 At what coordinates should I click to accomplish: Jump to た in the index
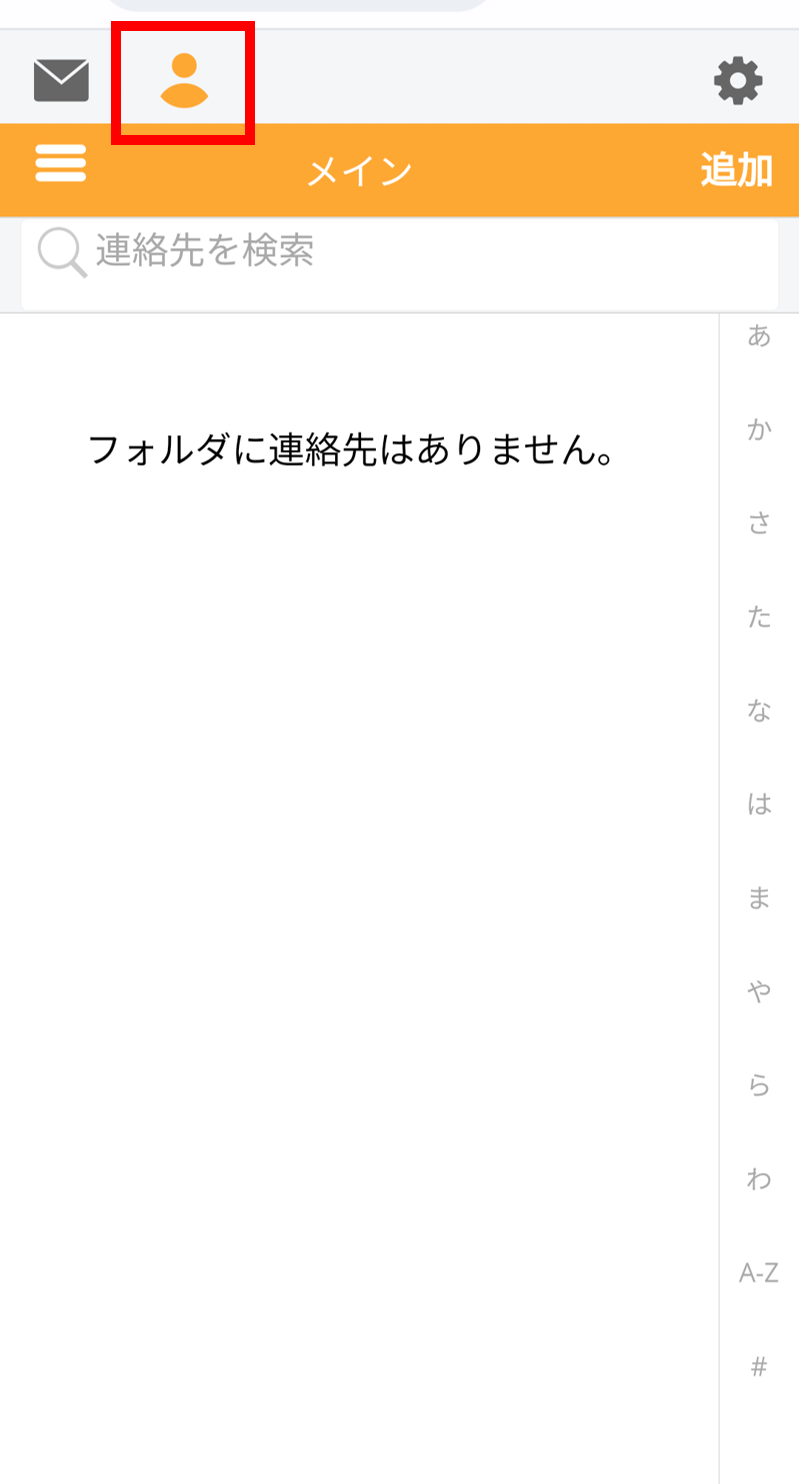759,617
